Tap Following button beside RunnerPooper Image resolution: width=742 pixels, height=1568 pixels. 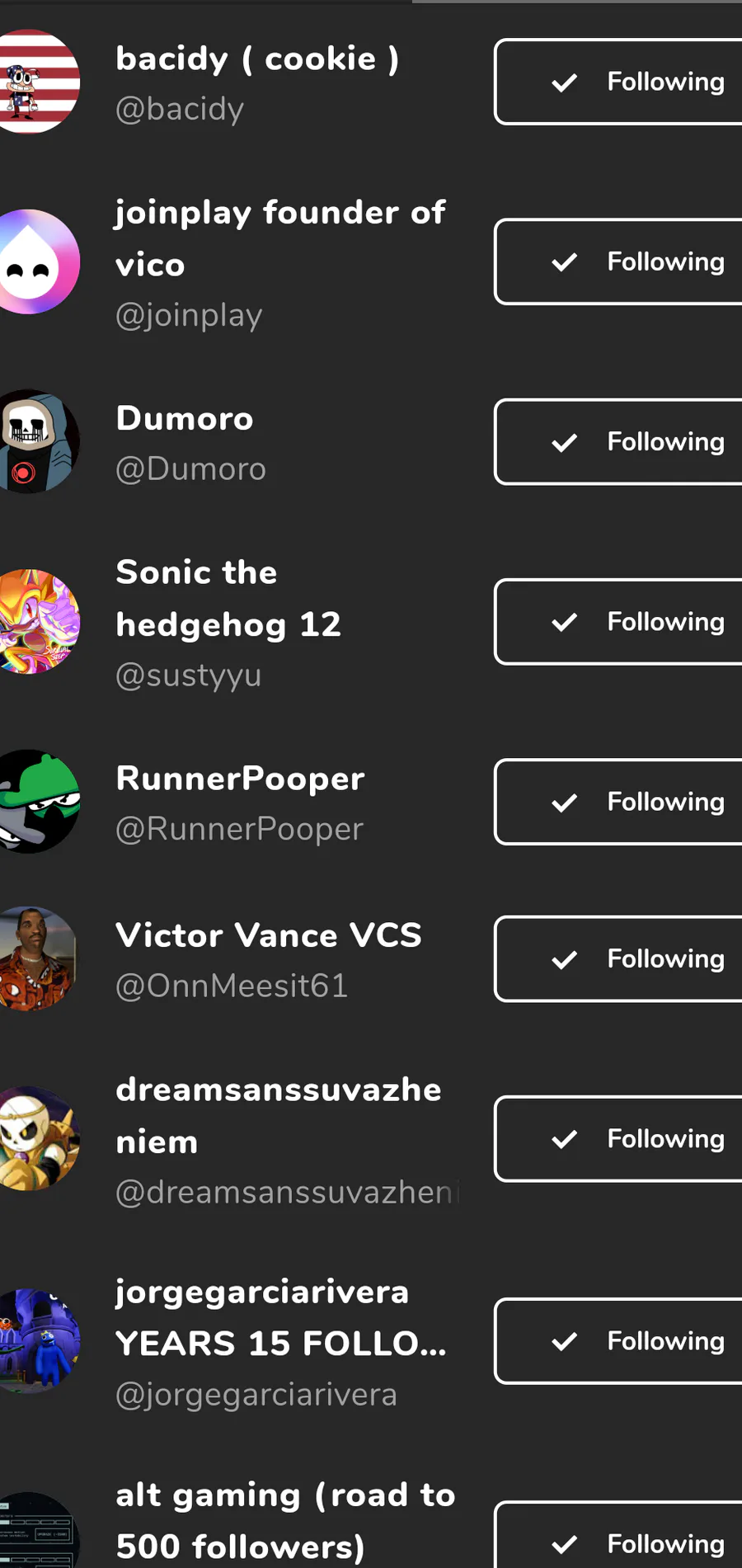[x=618, y=801]
